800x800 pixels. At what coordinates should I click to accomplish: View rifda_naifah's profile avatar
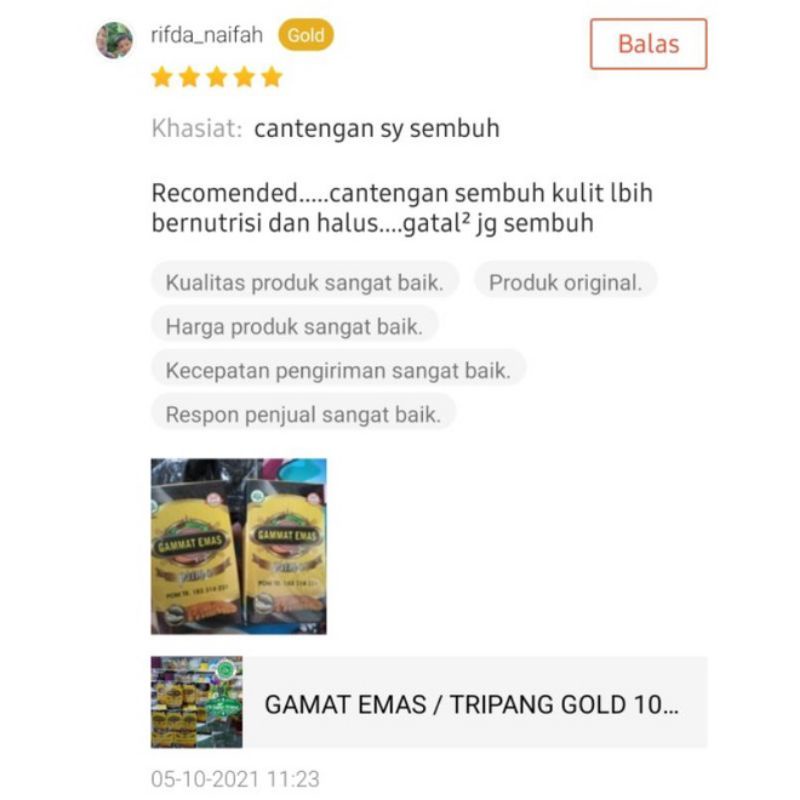(x=114, y=40)
